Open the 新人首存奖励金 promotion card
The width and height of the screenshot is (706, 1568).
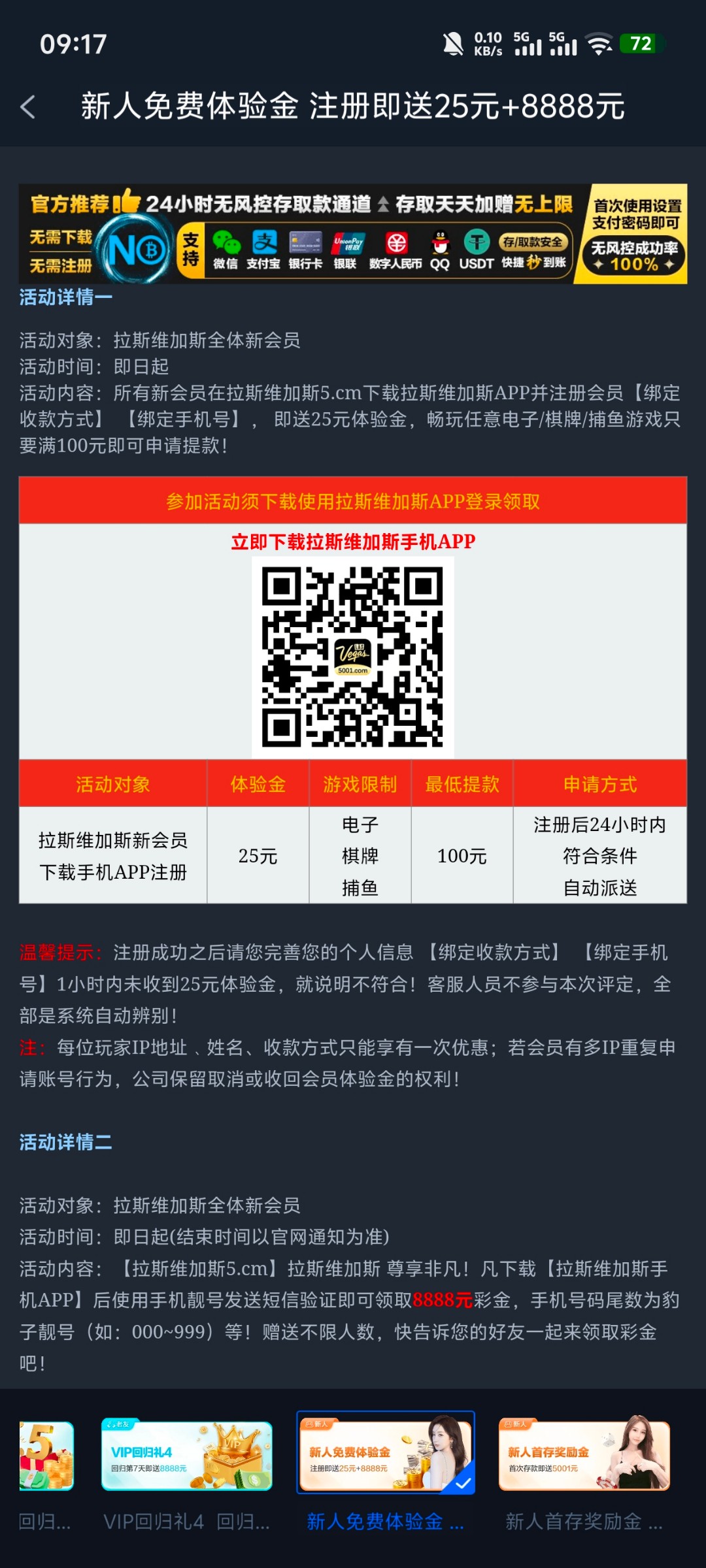click(584, 1454)
